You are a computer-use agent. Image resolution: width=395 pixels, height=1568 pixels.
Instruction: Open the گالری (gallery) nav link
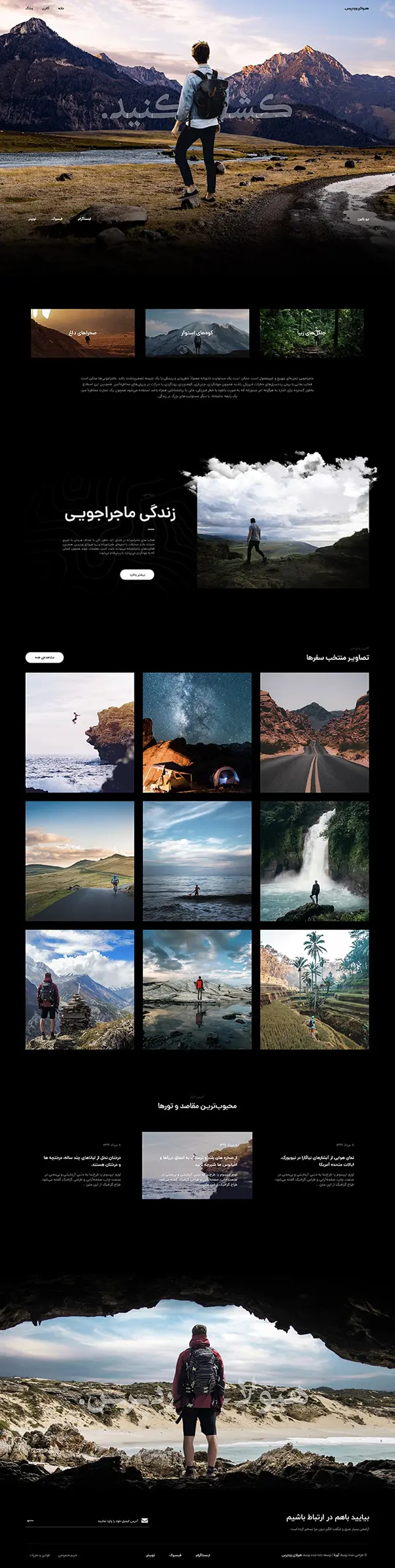pos(45,9)
